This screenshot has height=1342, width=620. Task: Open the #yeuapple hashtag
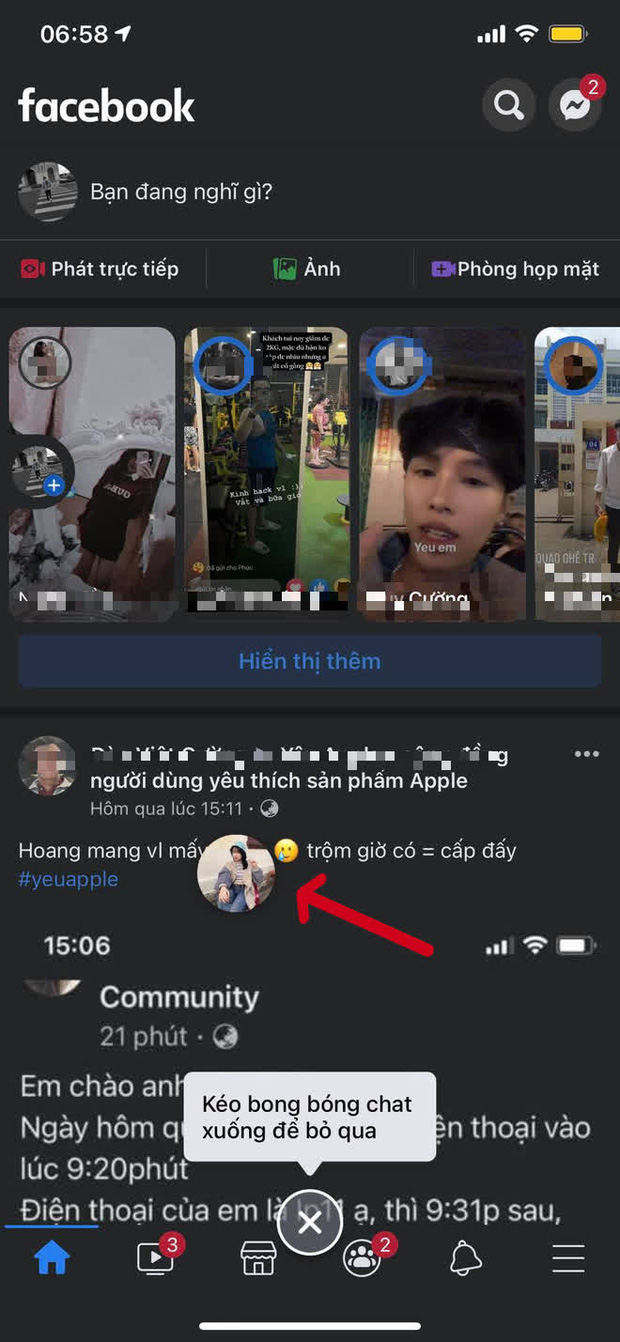coord(68,879)
